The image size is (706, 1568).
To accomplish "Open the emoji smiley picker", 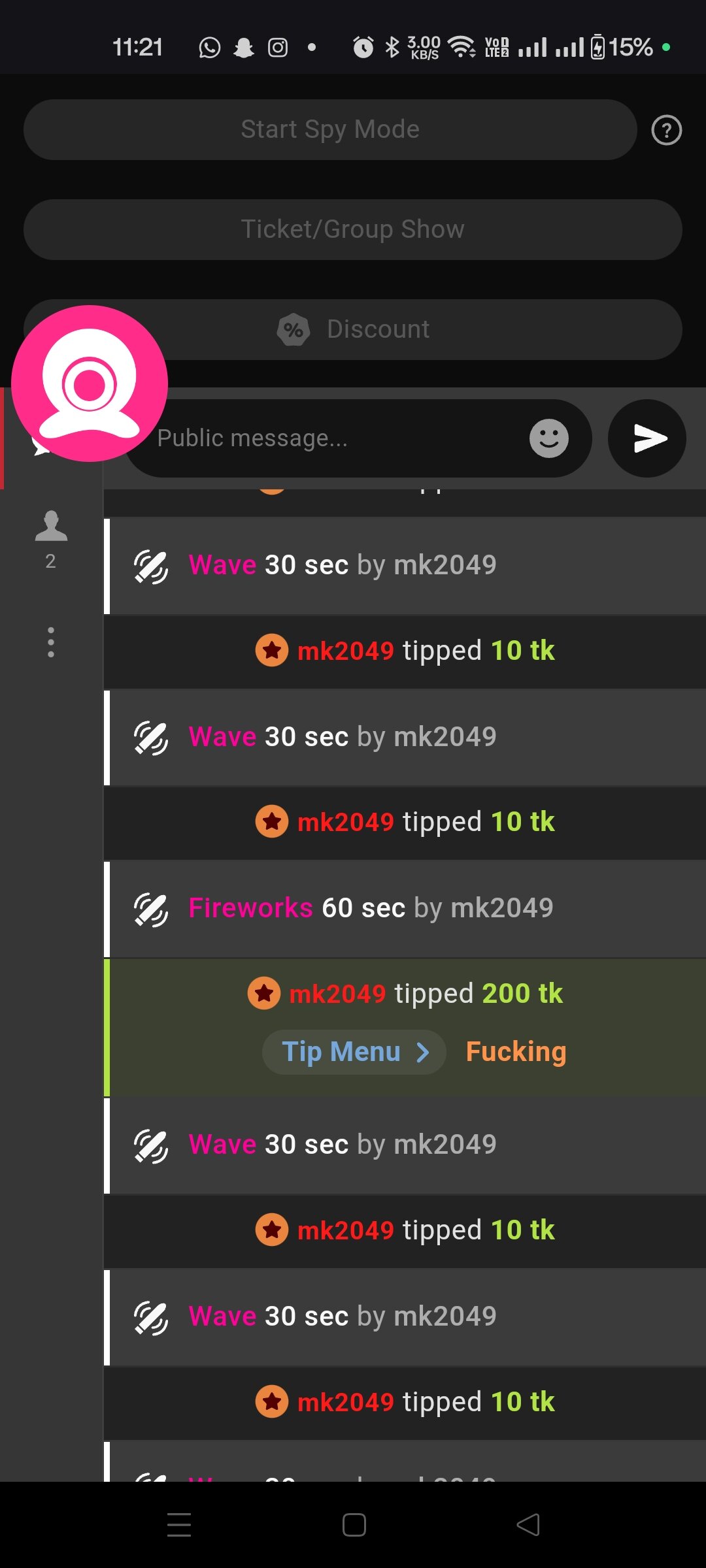I will pyautogui.click(x=548, y=438).
